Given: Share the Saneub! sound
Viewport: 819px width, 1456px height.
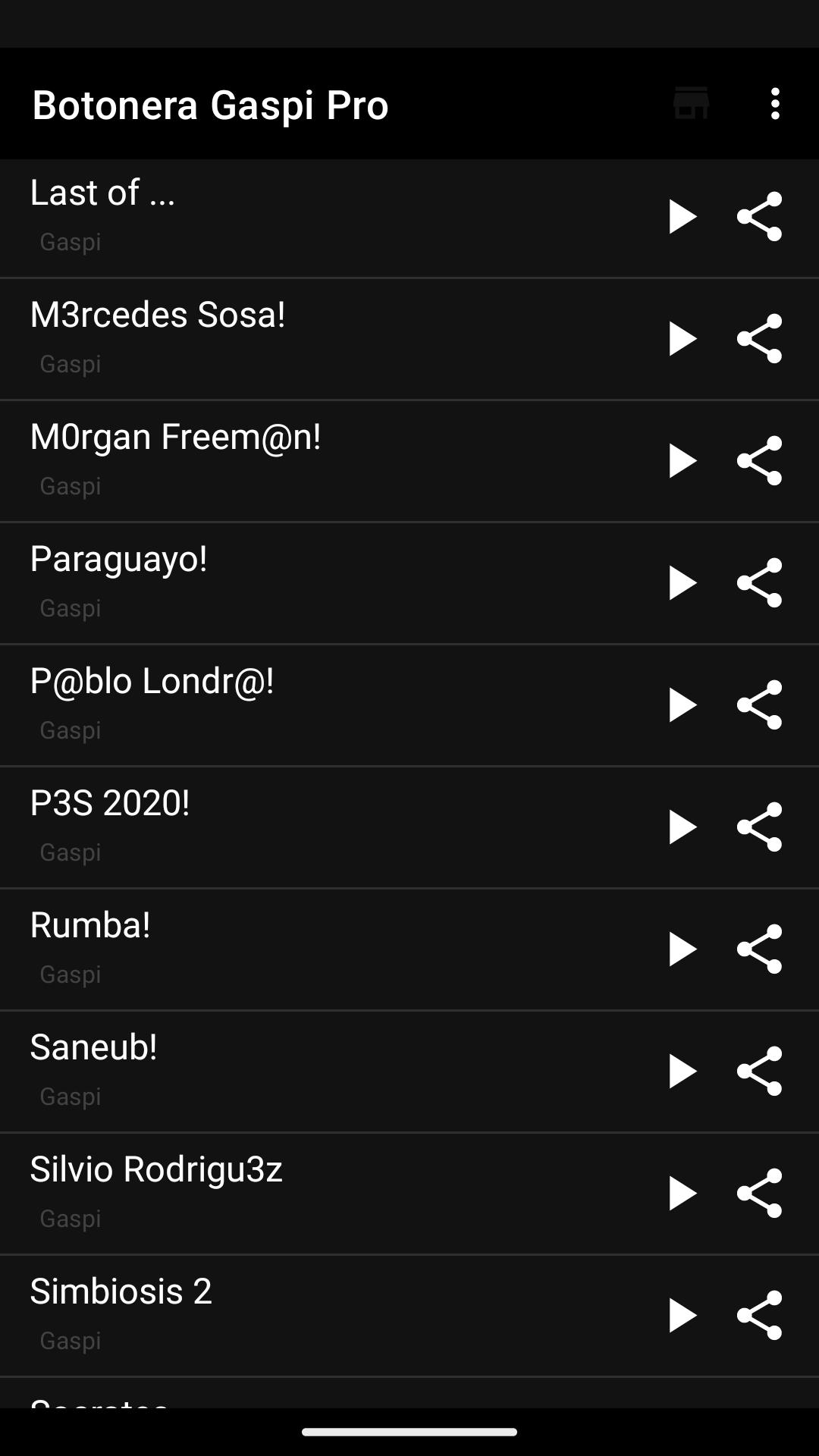Looking at the screenshot, I should coord(759,1072).
